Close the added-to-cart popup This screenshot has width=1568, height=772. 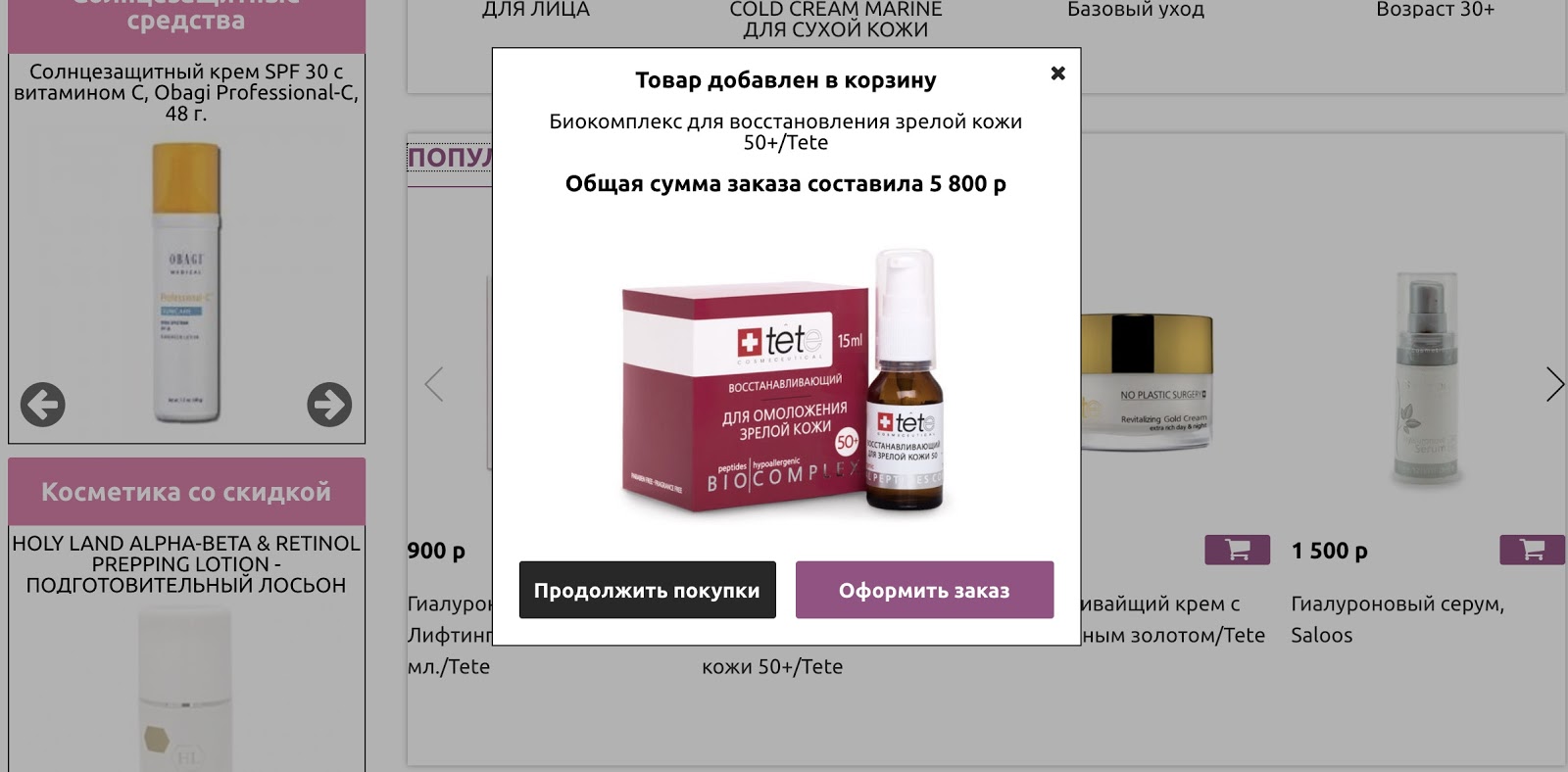[x=1057, y=73]
